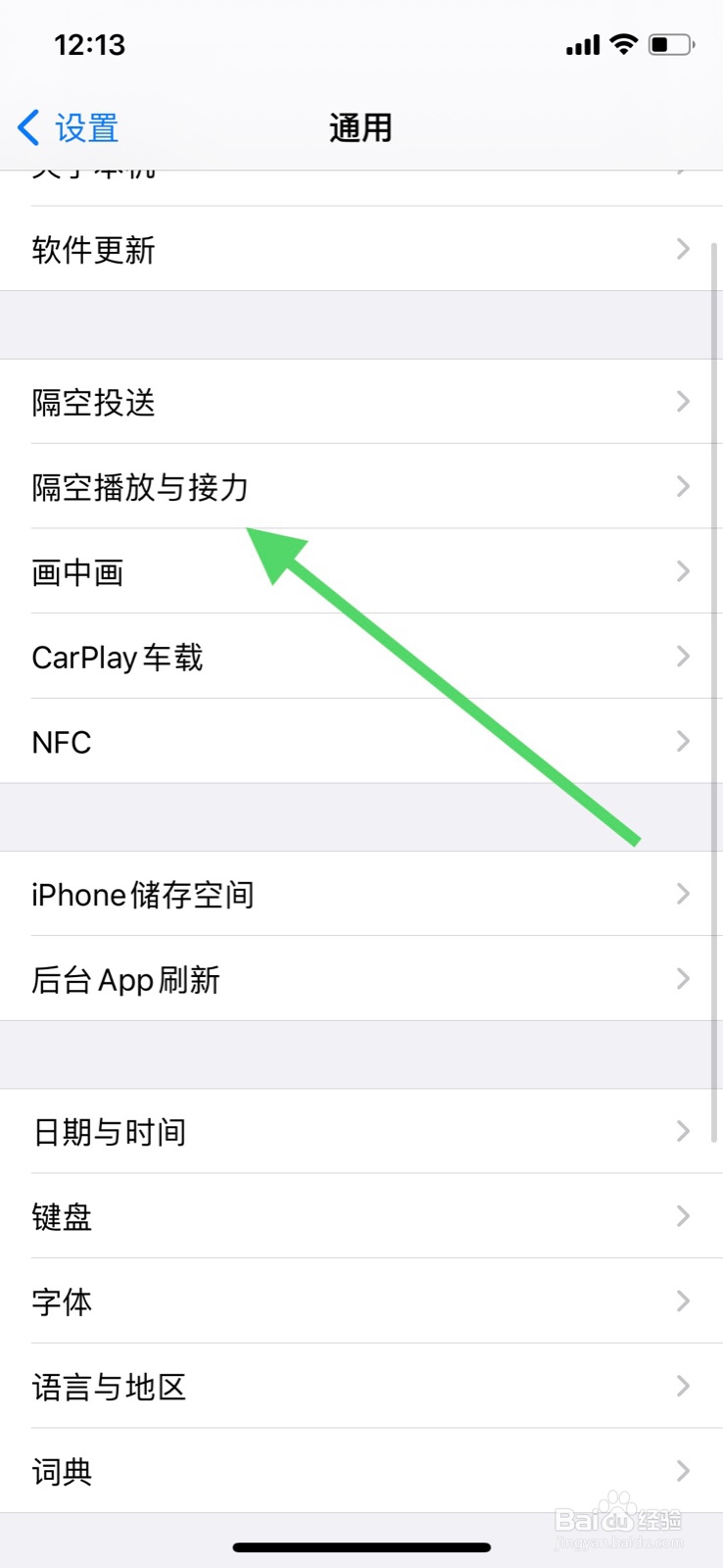Tap the clock time 12:13 in status bar
This screenshot has height=1568, width=723.
click(x=89, y=44)
